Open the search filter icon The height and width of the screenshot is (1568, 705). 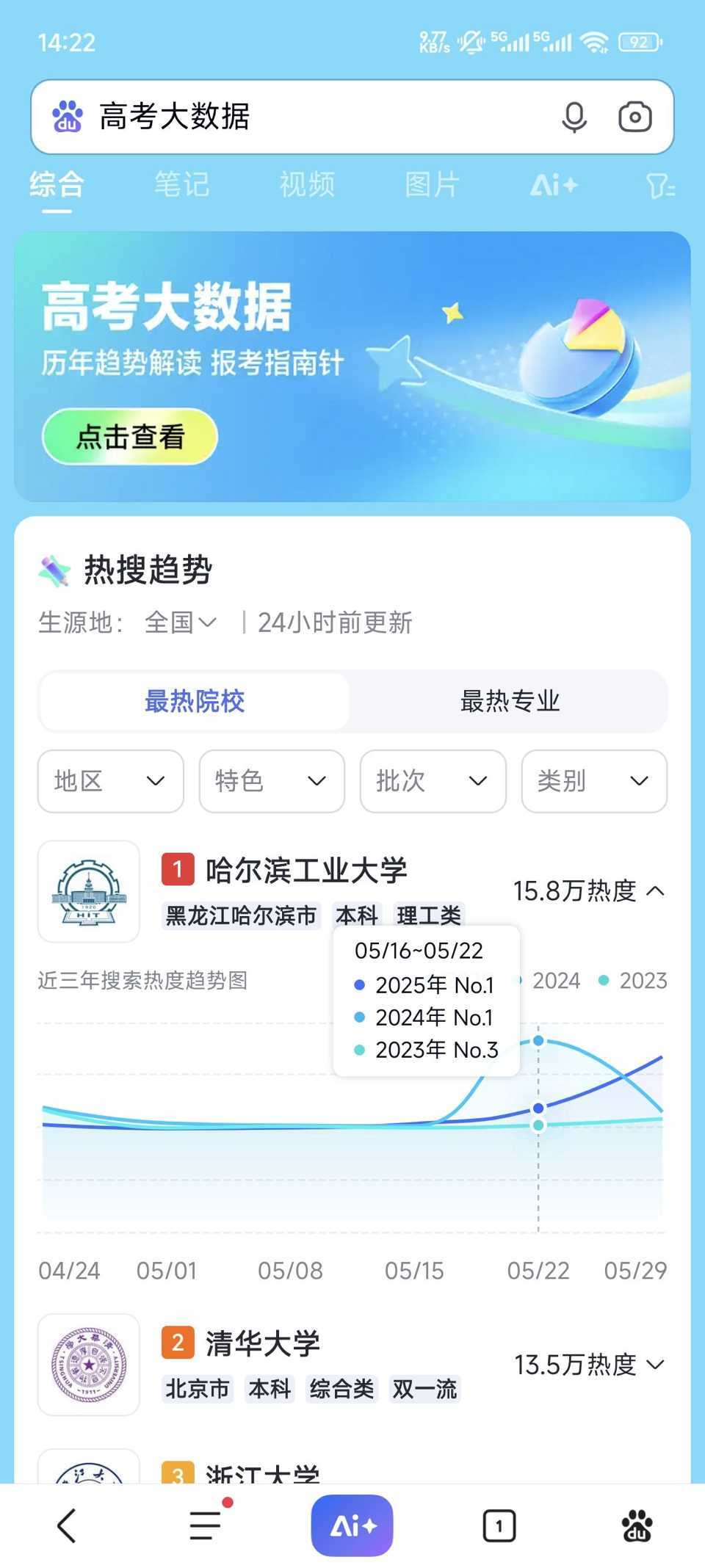[x=660, y=186]
